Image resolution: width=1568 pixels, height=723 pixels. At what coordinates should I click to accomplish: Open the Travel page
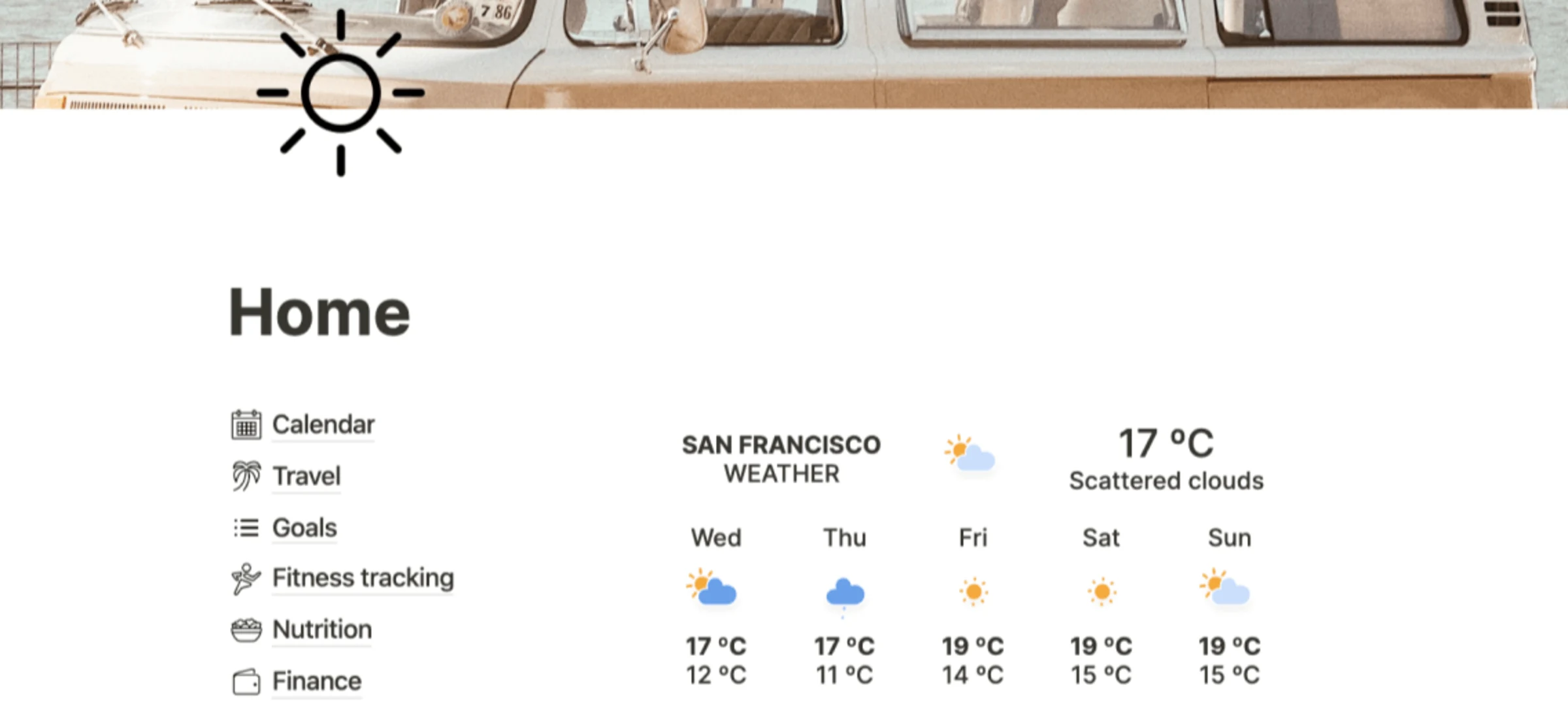pos(306,476)
